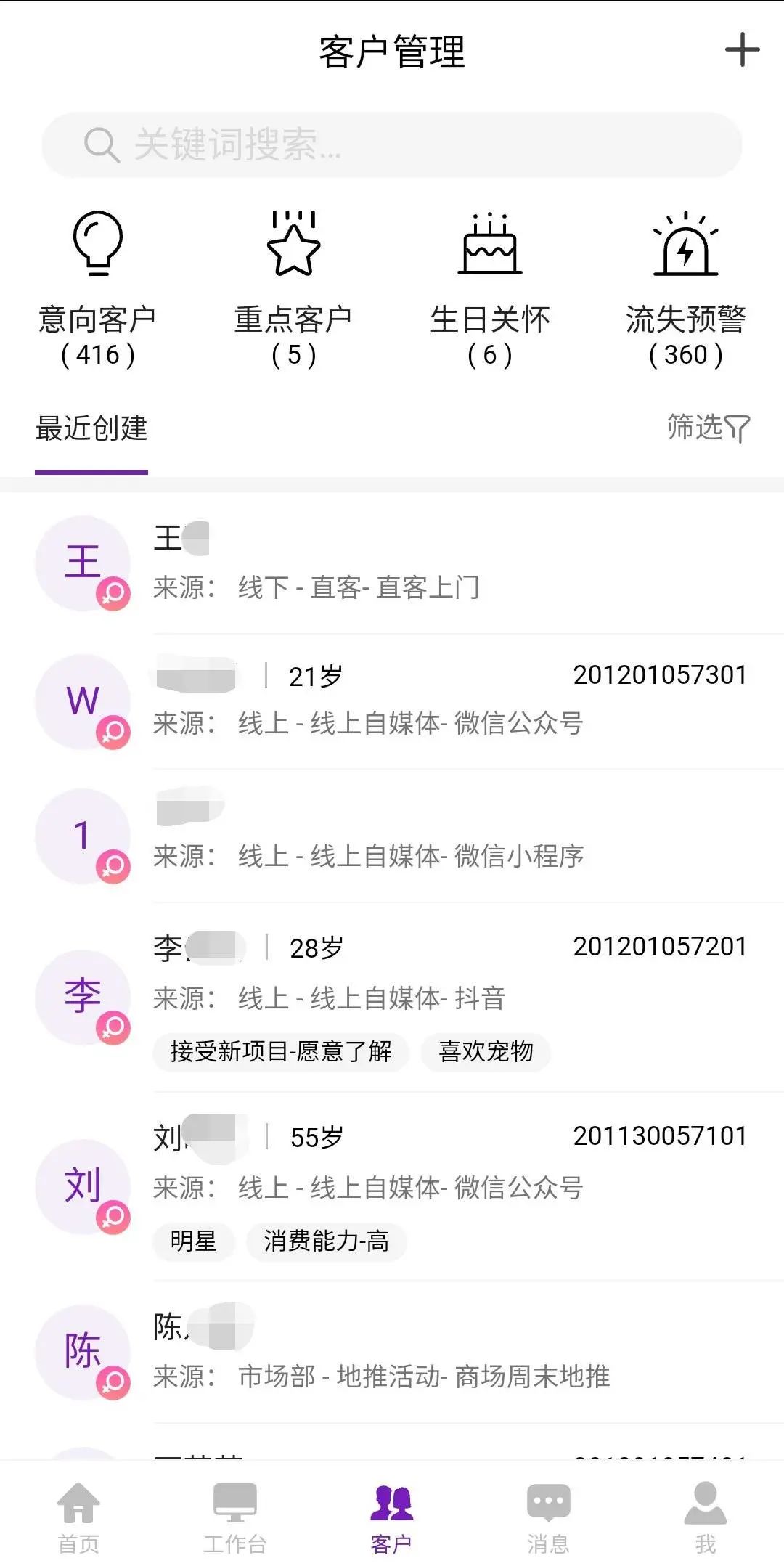Go to the 消息 tab
The image size is (784, 1566).
click(x=549, y=1519)
